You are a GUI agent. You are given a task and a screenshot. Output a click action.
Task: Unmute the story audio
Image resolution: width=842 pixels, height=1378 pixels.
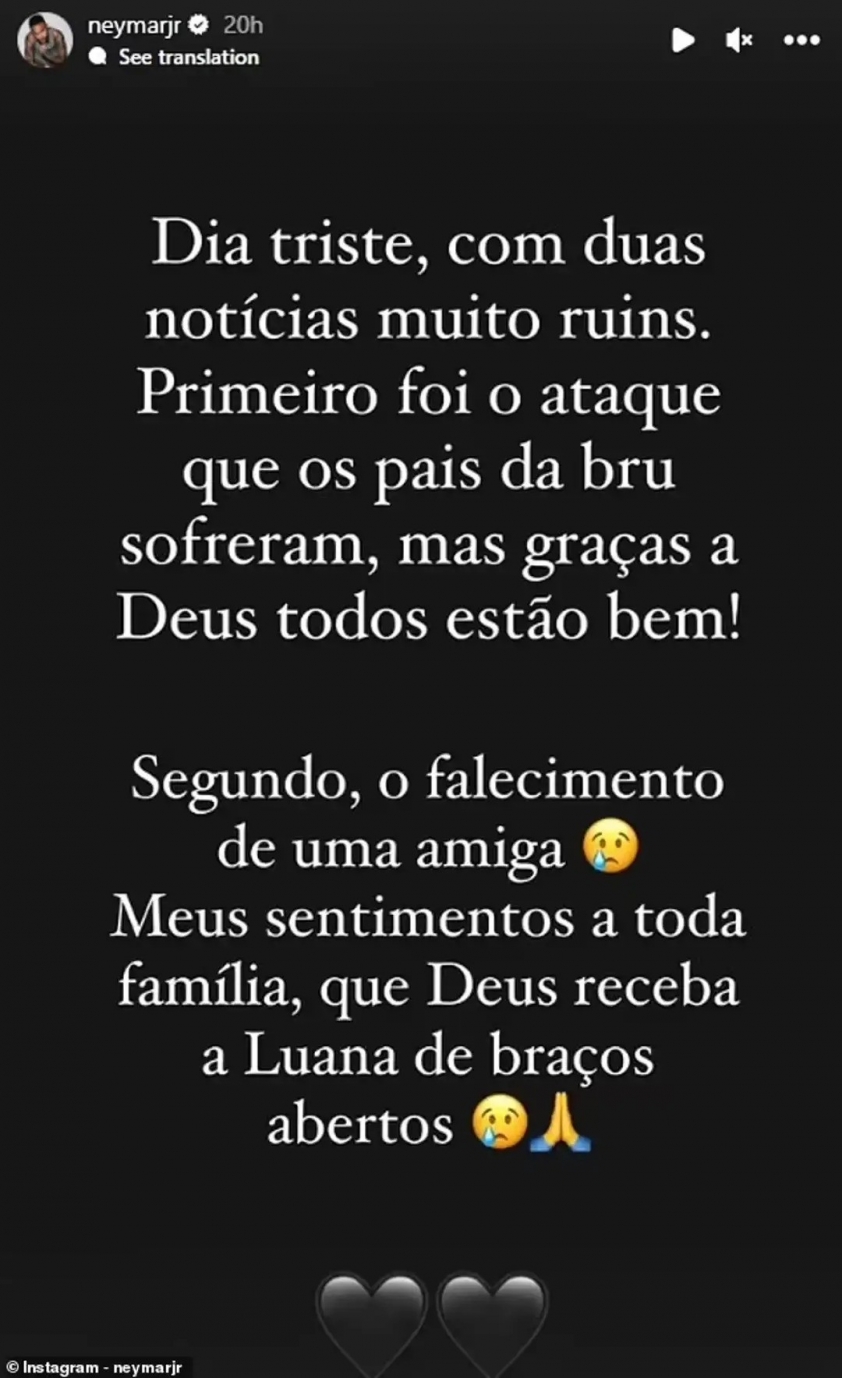coord(739,40)
